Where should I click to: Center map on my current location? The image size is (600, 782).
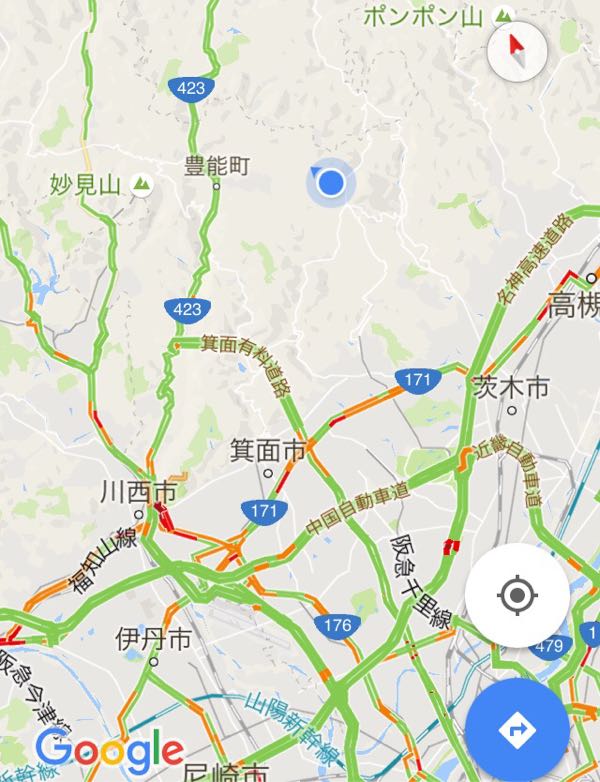pos(517,595)
